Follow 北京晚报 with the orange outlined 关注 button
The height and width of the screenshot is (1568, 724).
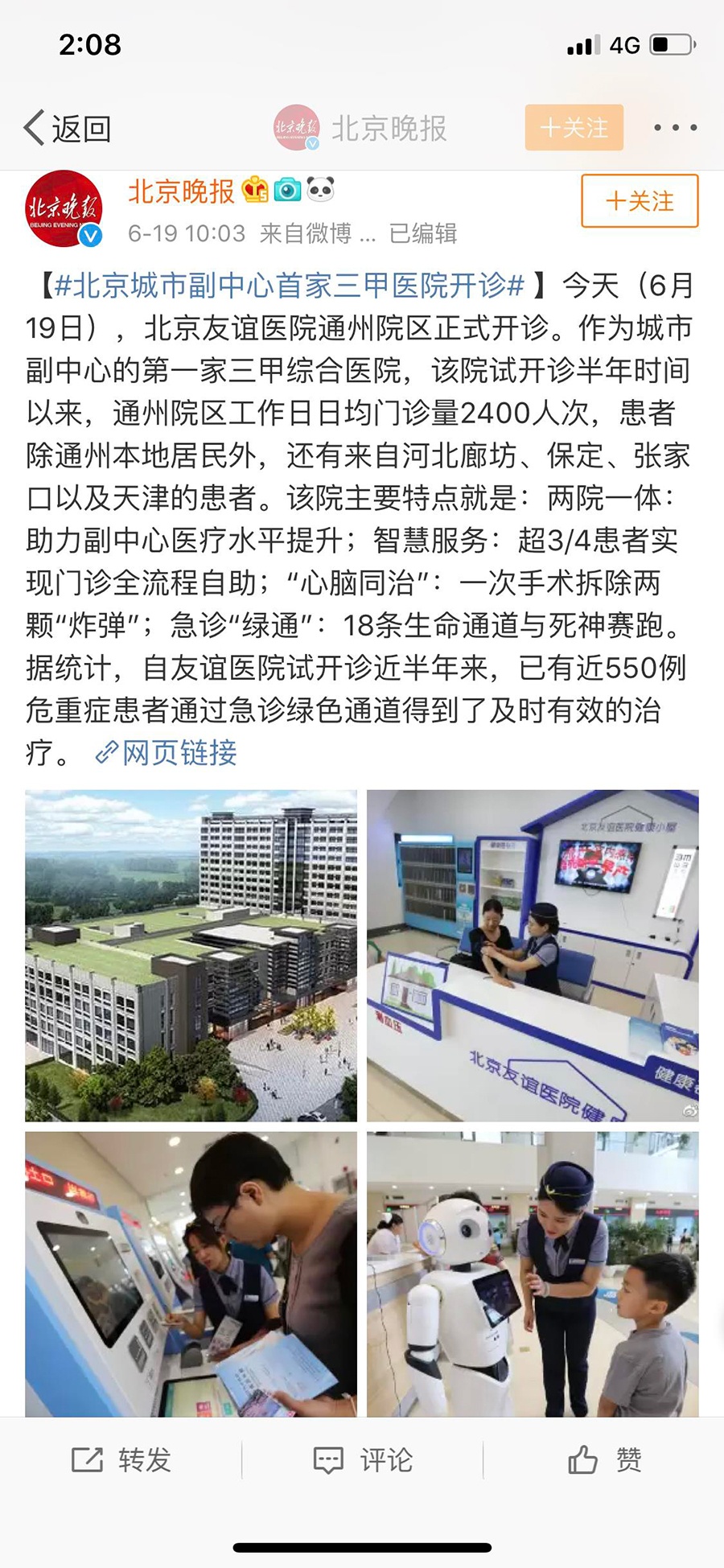tap(640, 201)
